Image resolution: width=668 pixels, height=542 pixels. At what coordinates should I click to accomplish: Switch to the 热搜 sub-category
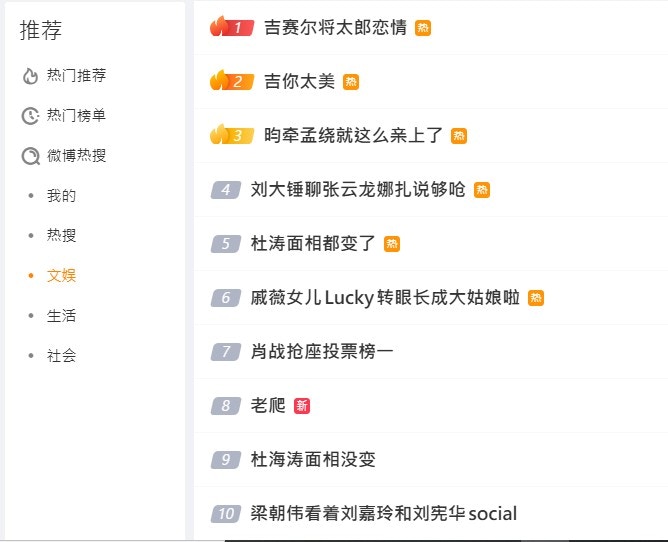click(61, 235)
